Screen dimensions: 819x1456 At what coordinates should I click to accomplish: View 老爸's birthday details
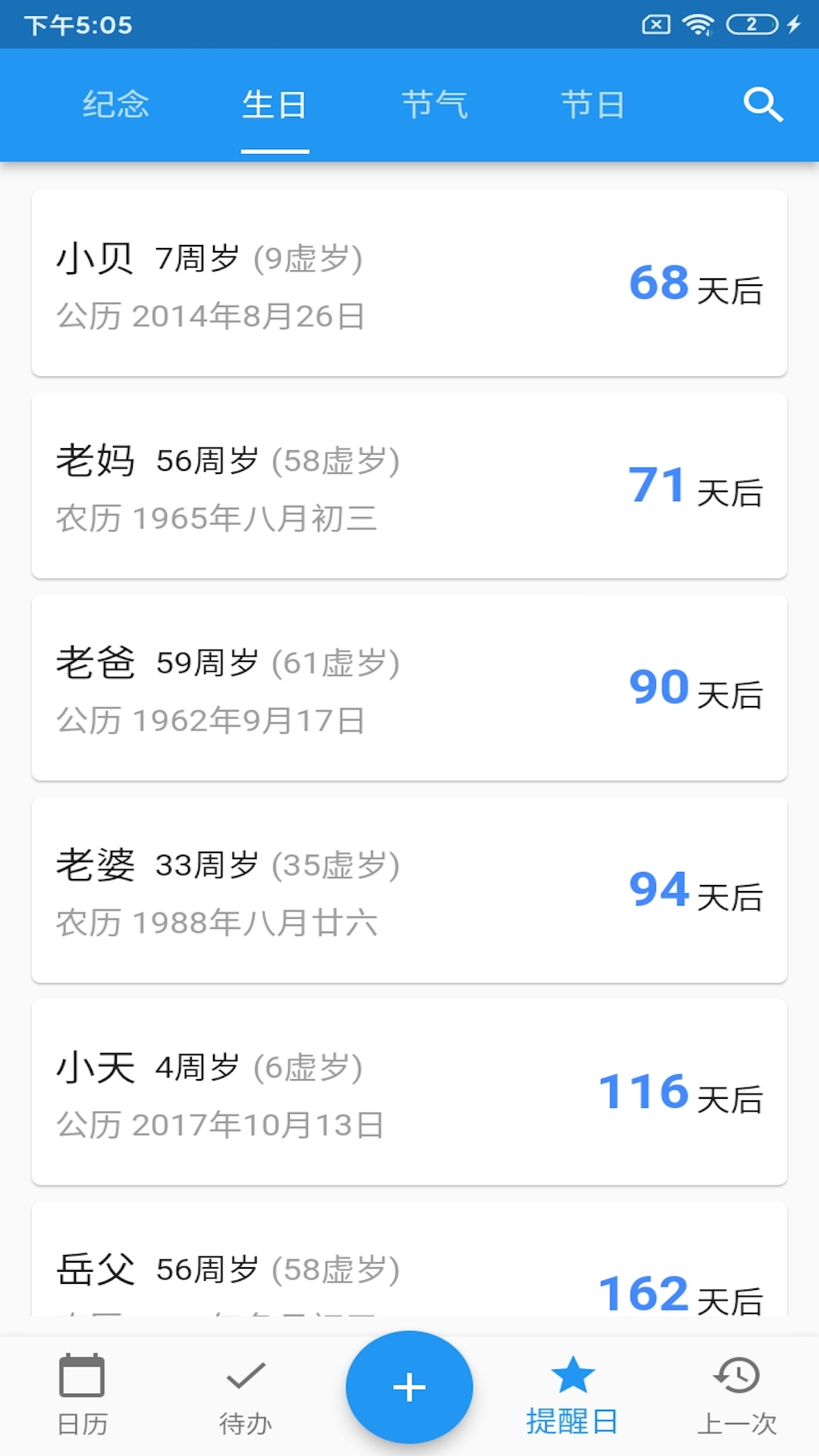click(x=409, y=688)
